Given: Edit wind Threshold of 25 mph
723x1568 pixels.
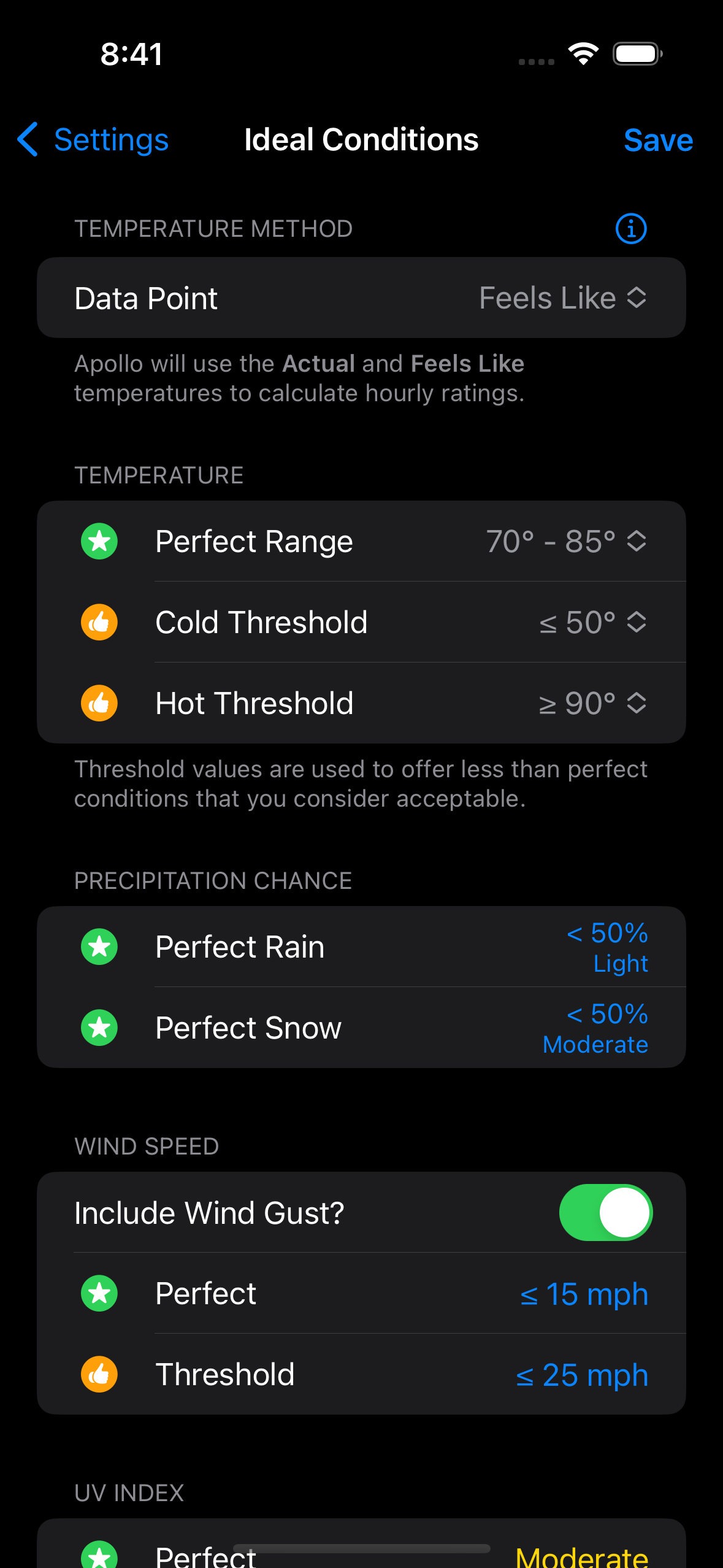Looking at the screenshot, I should tap(582, 1375).
